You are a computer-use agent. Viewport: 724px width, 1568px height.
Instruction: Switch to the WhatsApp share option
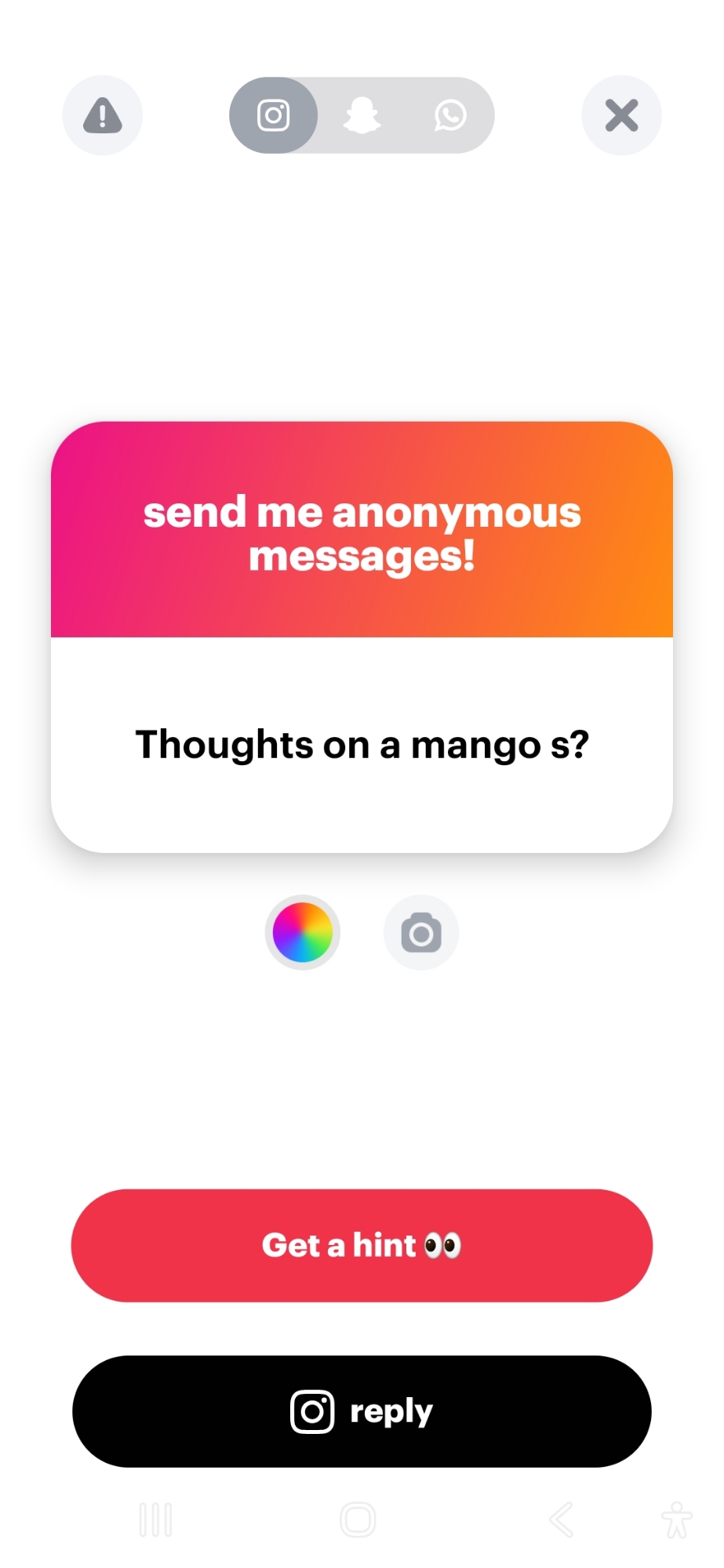click(x=450, y=116)
